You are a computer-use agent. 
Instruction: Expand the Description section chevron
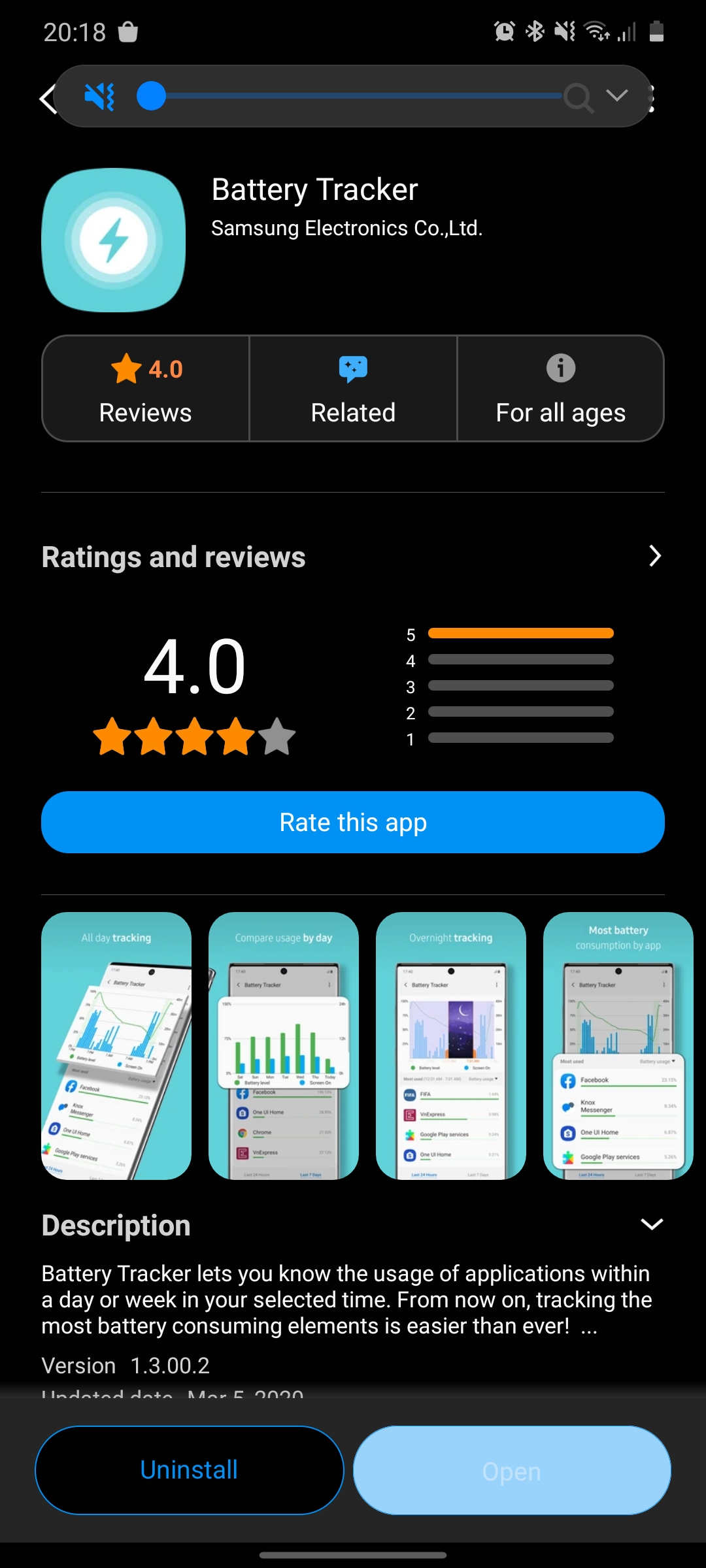point(652,1224)
